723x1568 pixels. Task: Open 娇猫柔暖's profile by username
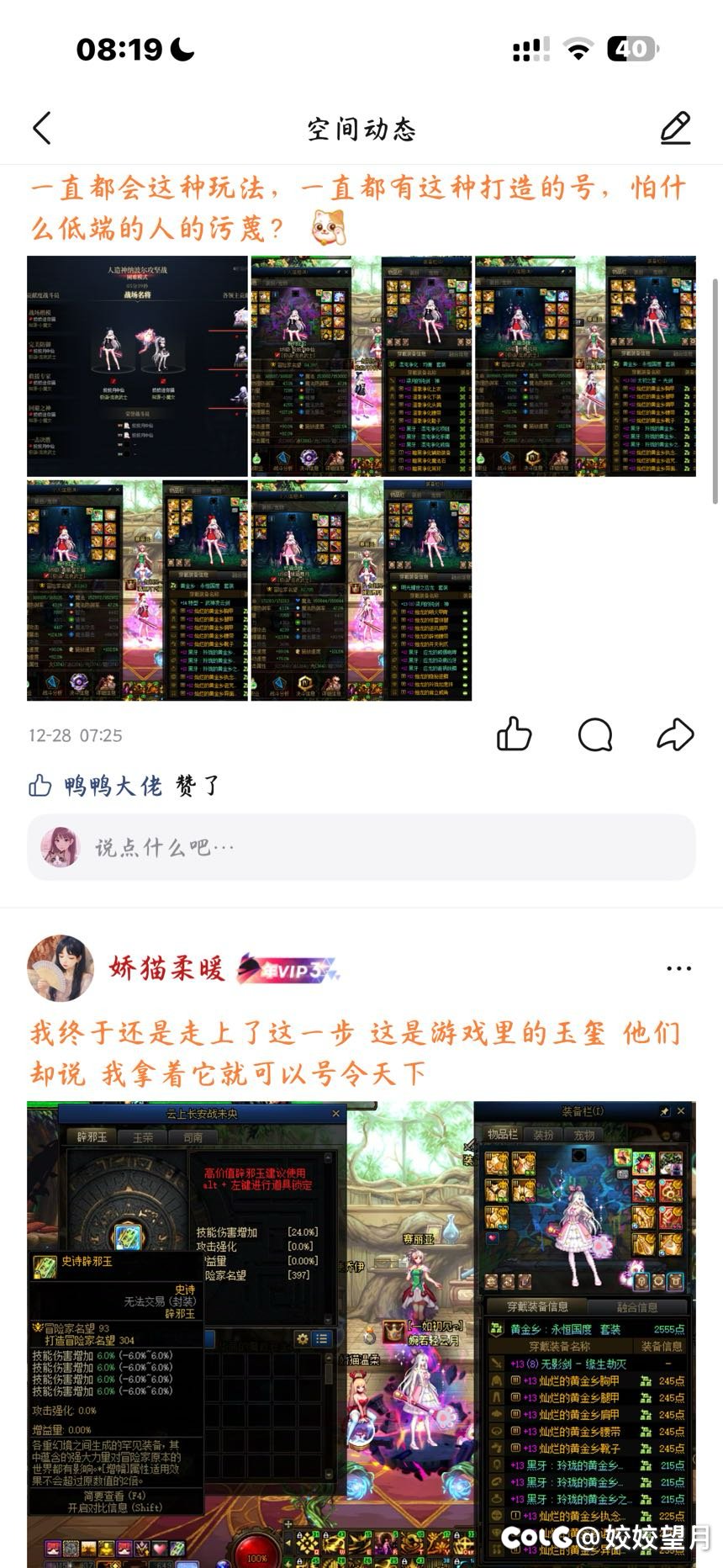(x=166, y=968)
